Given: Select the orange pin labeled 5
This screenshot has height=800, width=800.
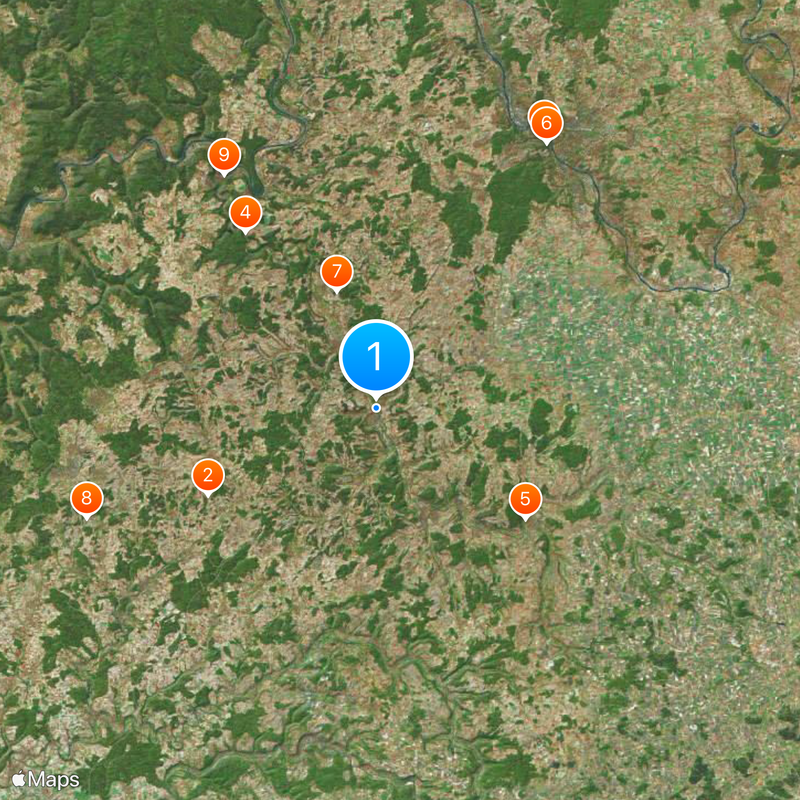Looking at the screenshot, I should (525, 499).
